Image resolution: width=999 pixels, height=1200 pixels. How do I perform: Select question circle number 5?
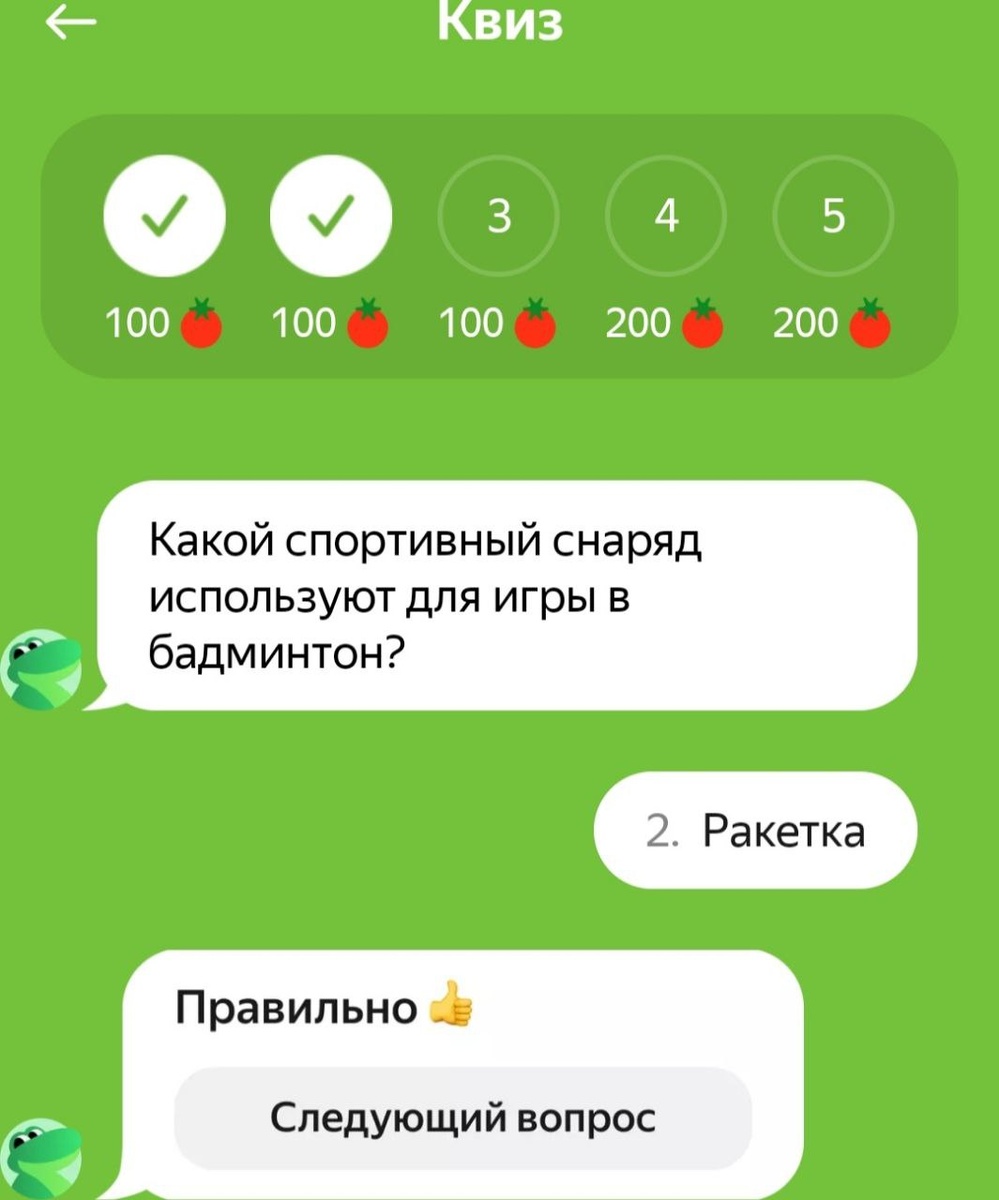coord(832,215)
